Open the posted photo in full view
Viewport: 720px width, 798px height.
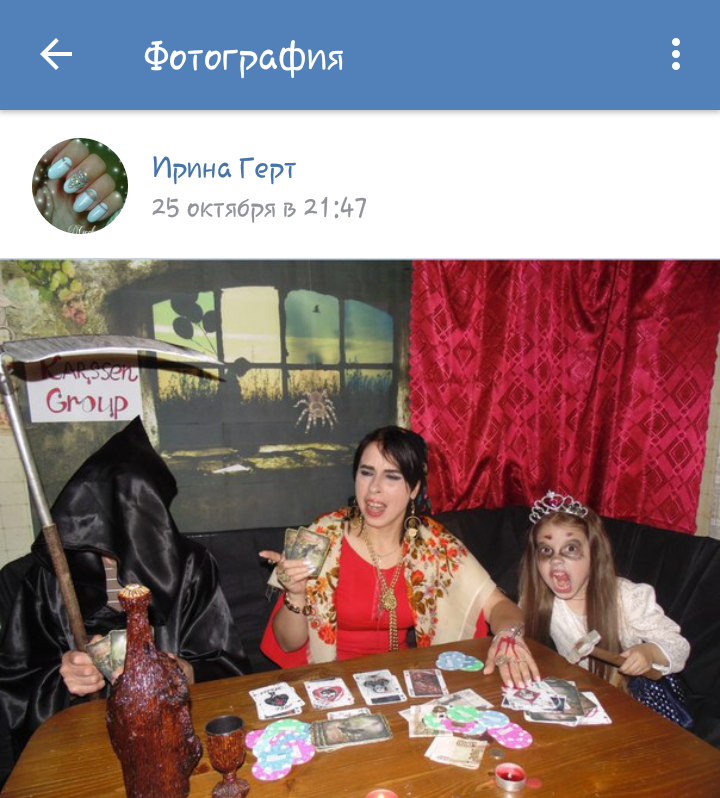(360, 528)
